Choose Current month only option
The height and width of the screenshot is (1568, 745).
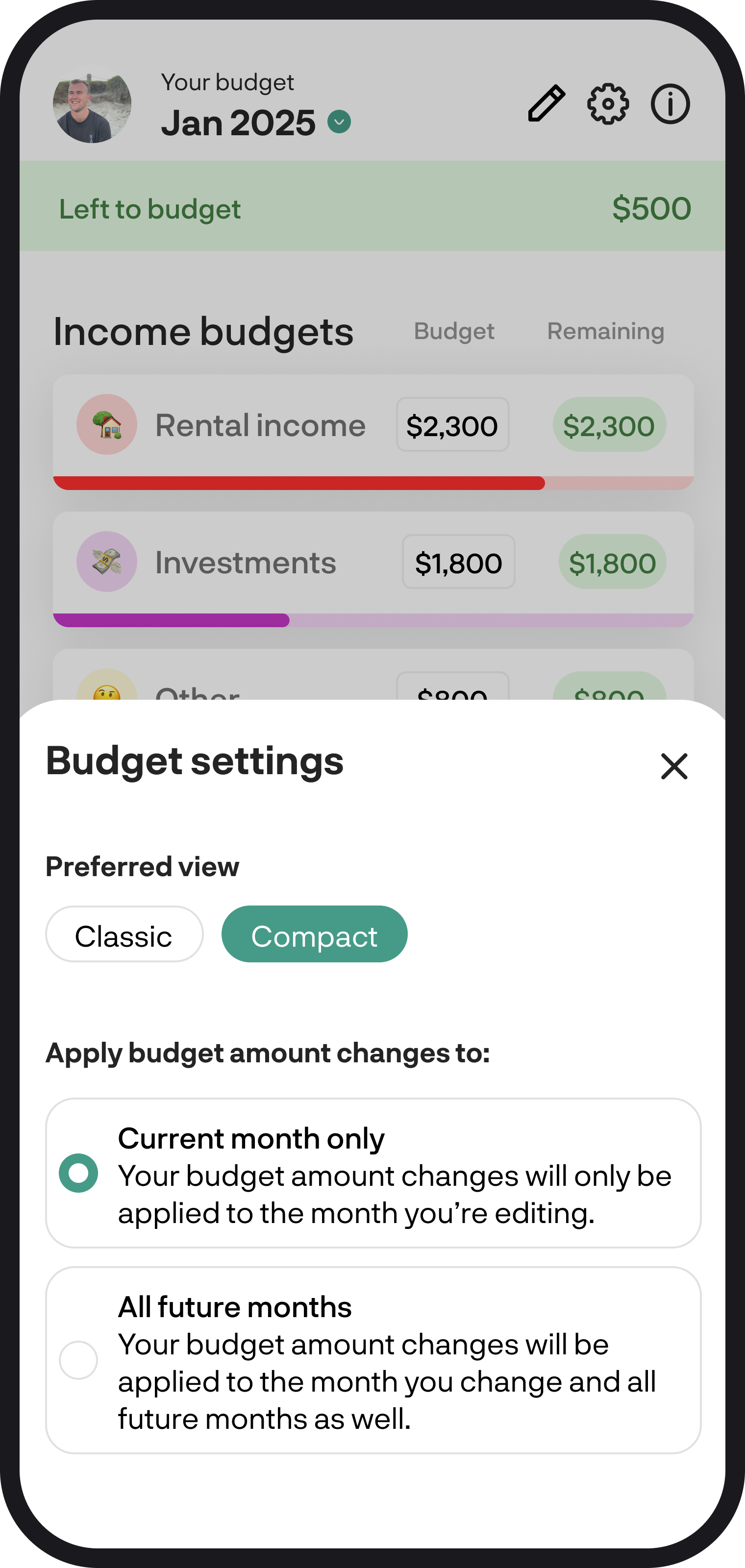tap(373, 1174)
